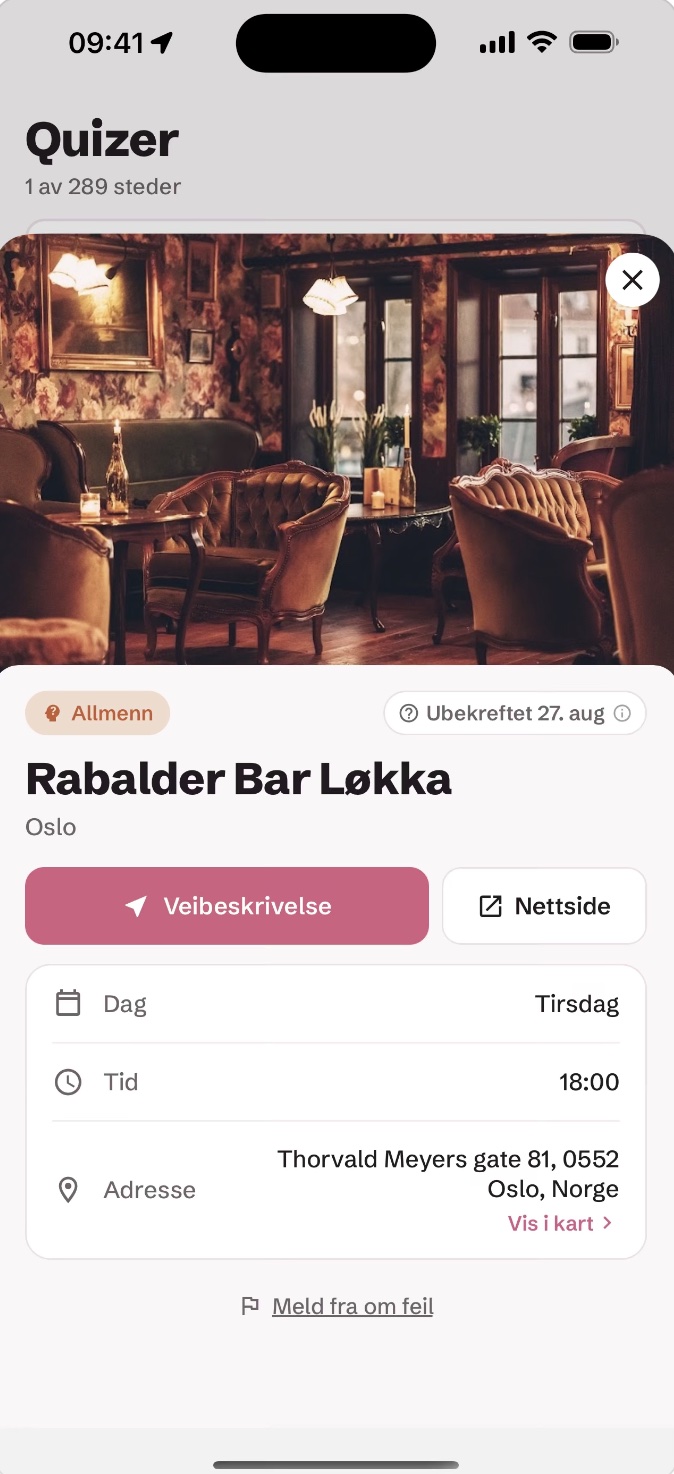
Task: Tap the Ubekreftet 27. aug status chip
Action: [x=515, y=713]
